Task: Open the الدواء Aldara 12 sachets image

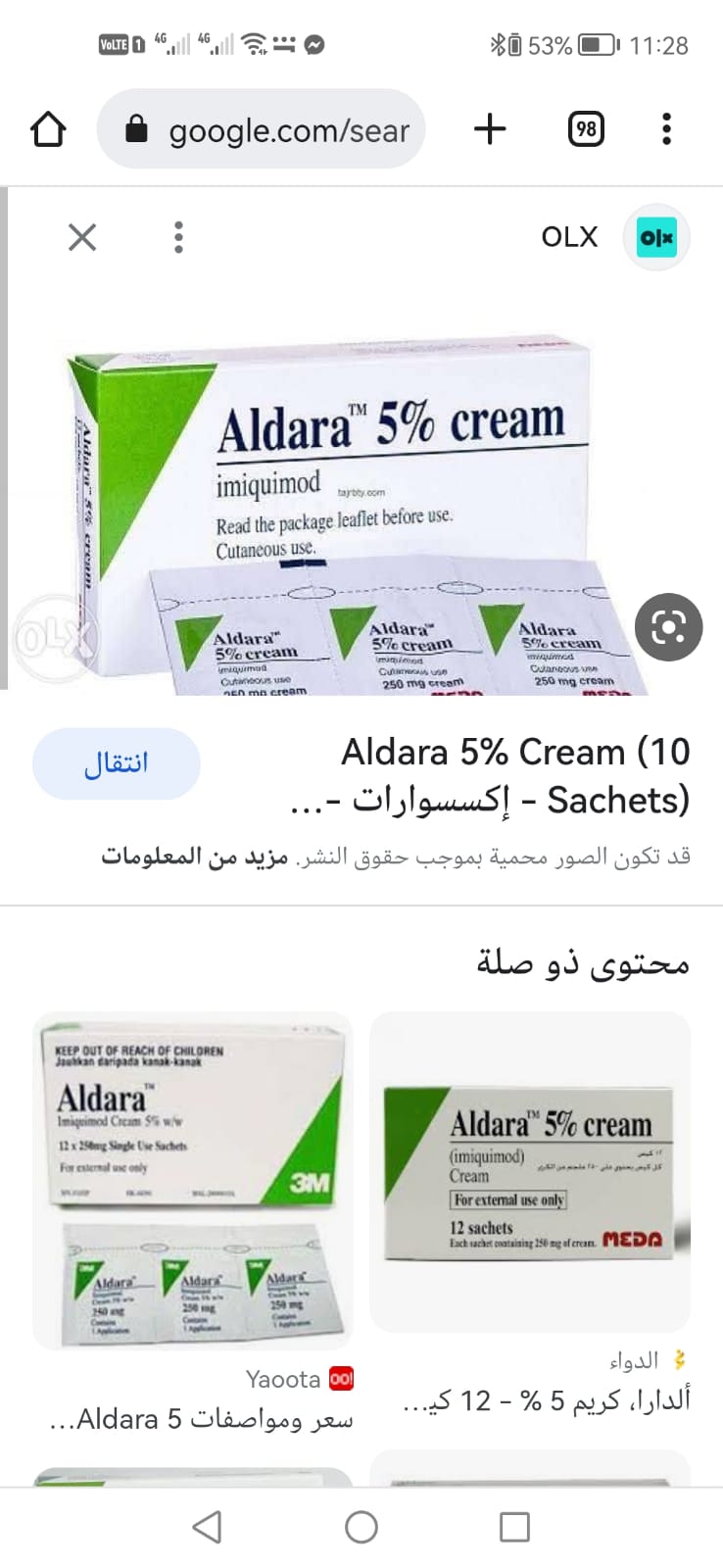Action: click(x=530, y=1171)
